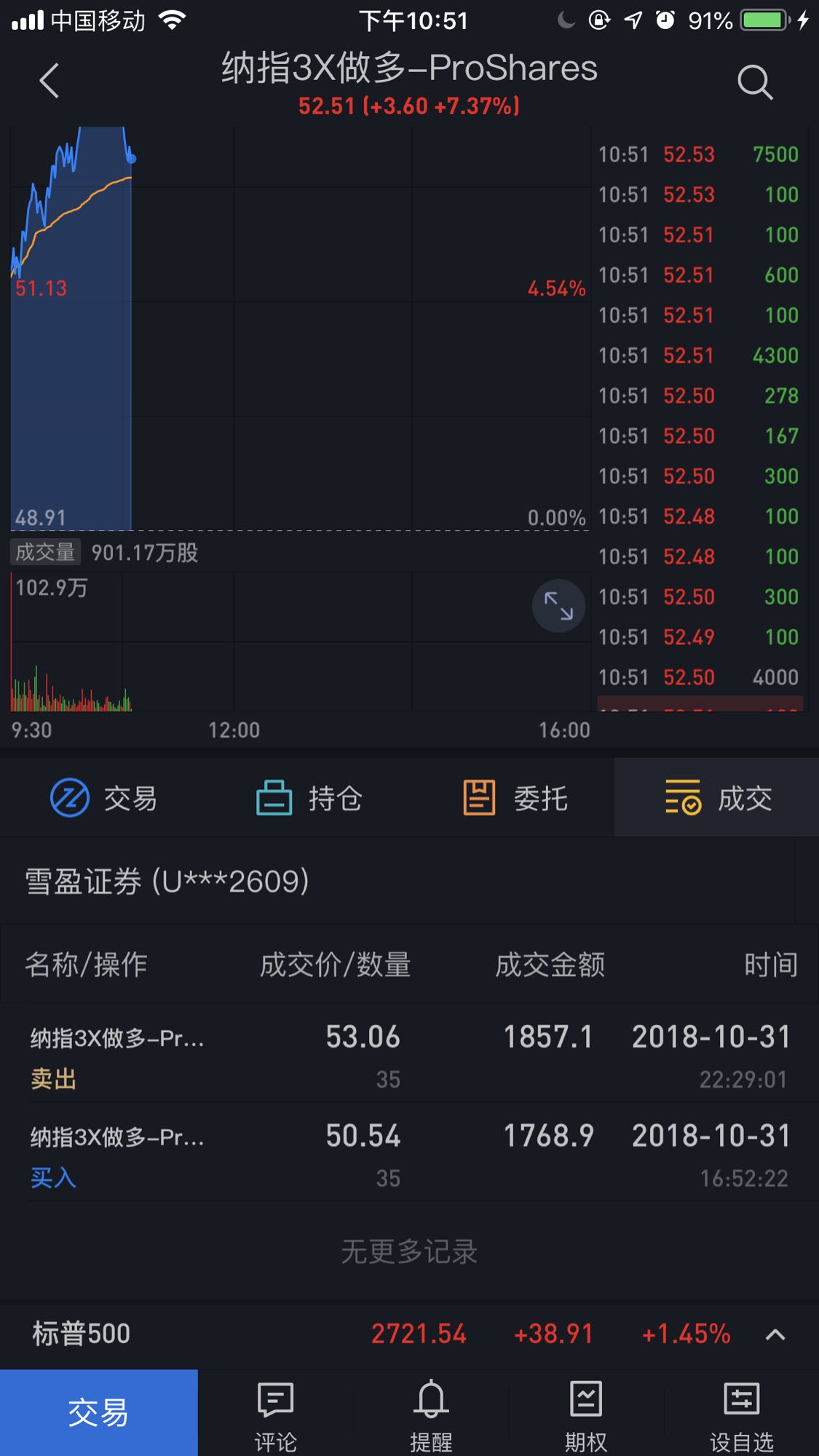
Task: Open the 卖出 record at 53.06
Action: tap(409, 1054)
